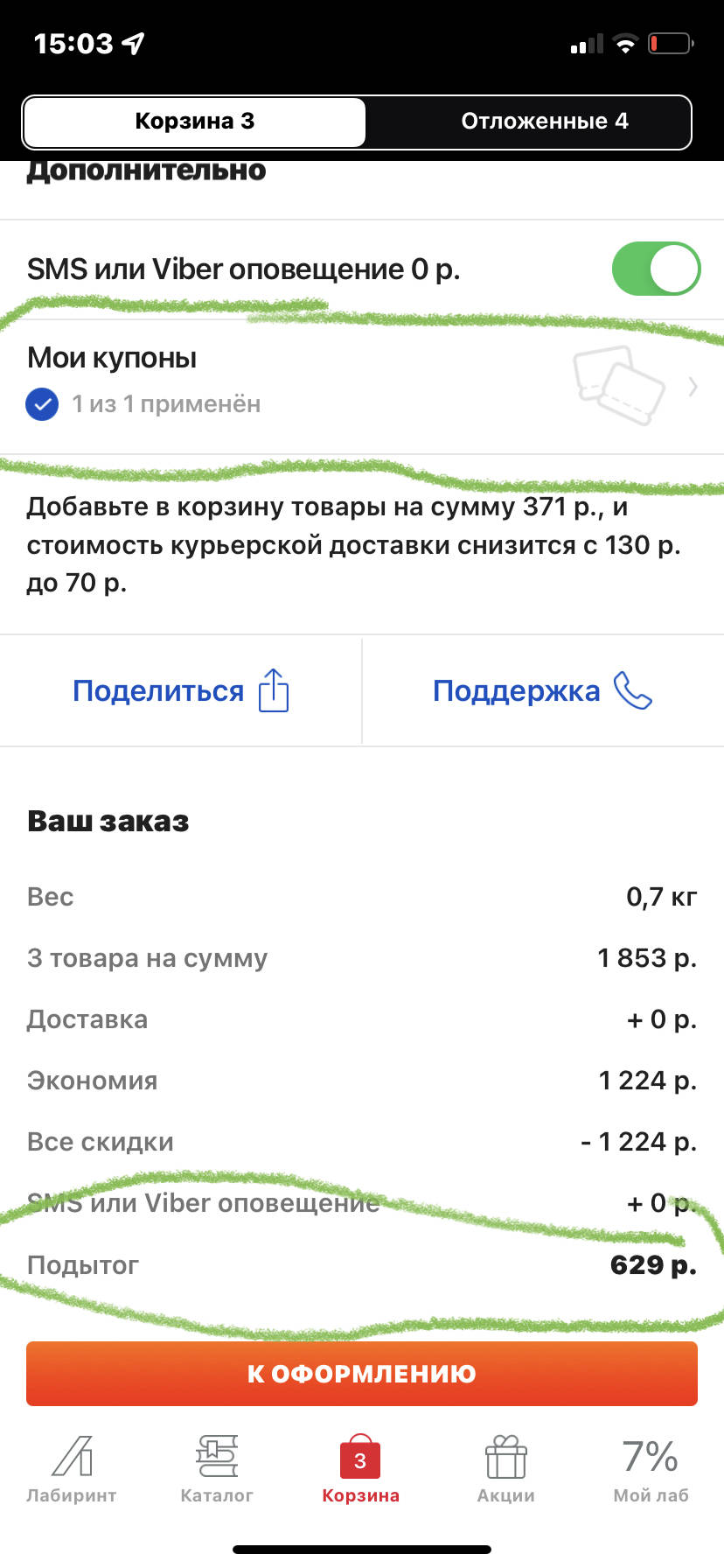
Task: Proceed with К ОФОРМЛЕНИЮ button
Action: pyautogui.click(x=362, y=1374)
